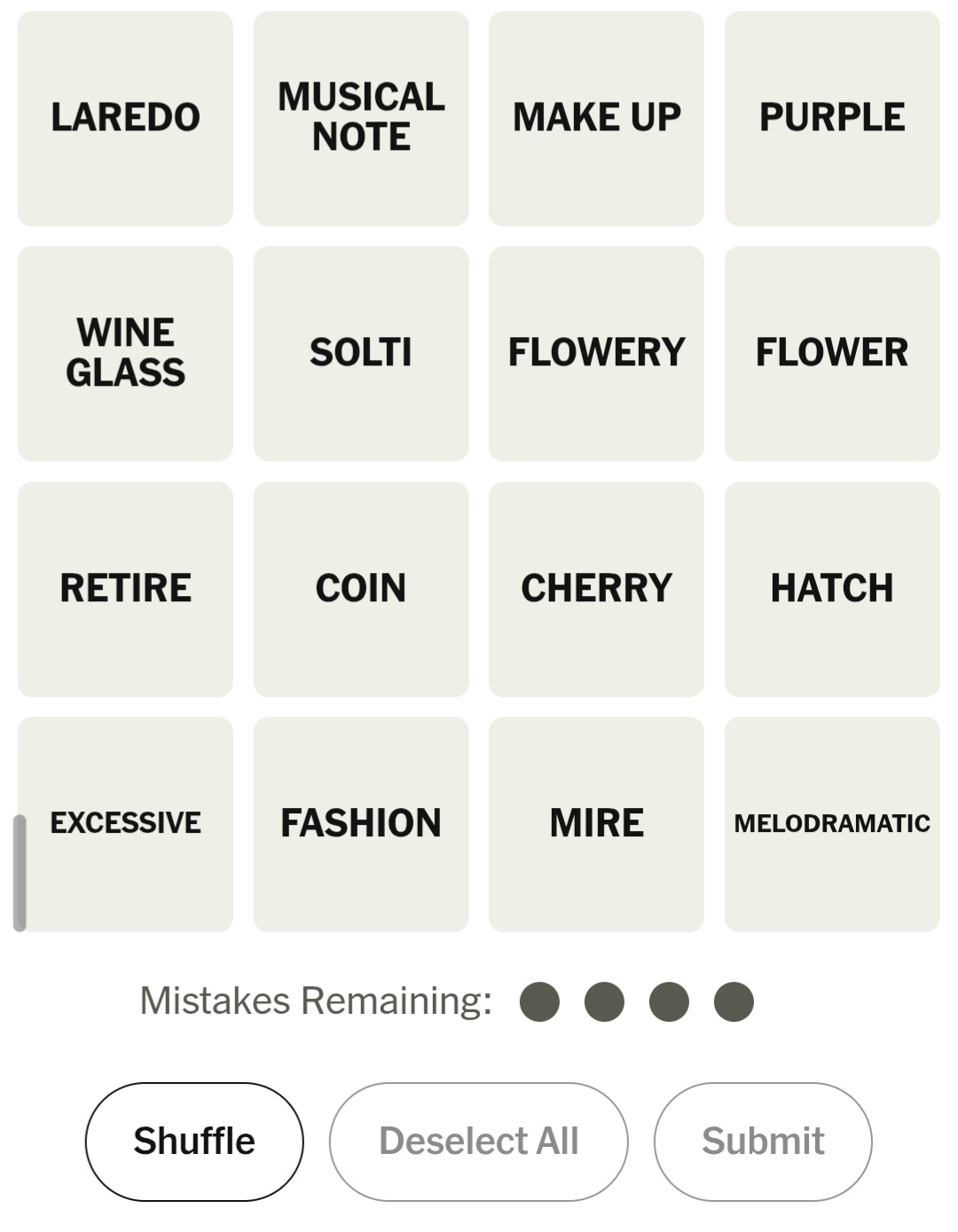This screenshot has height=1232, width=958.
Task: Select the LAREDO tile
Action: [x=125, y=118]
